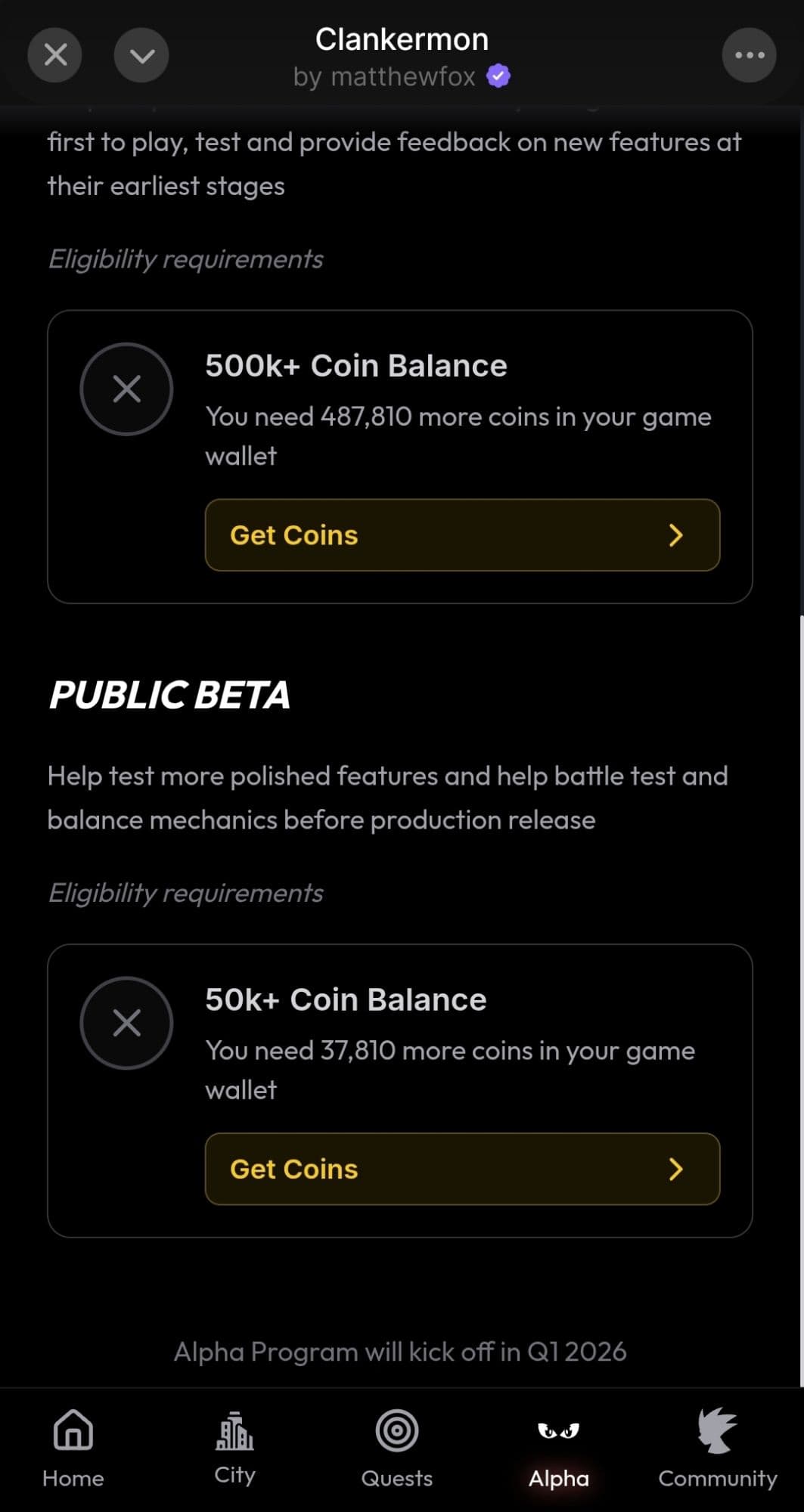This screenshot has height=1512, width=804.
Task: Minimize the app with the down chevron
Action: [x=141, y=55]
